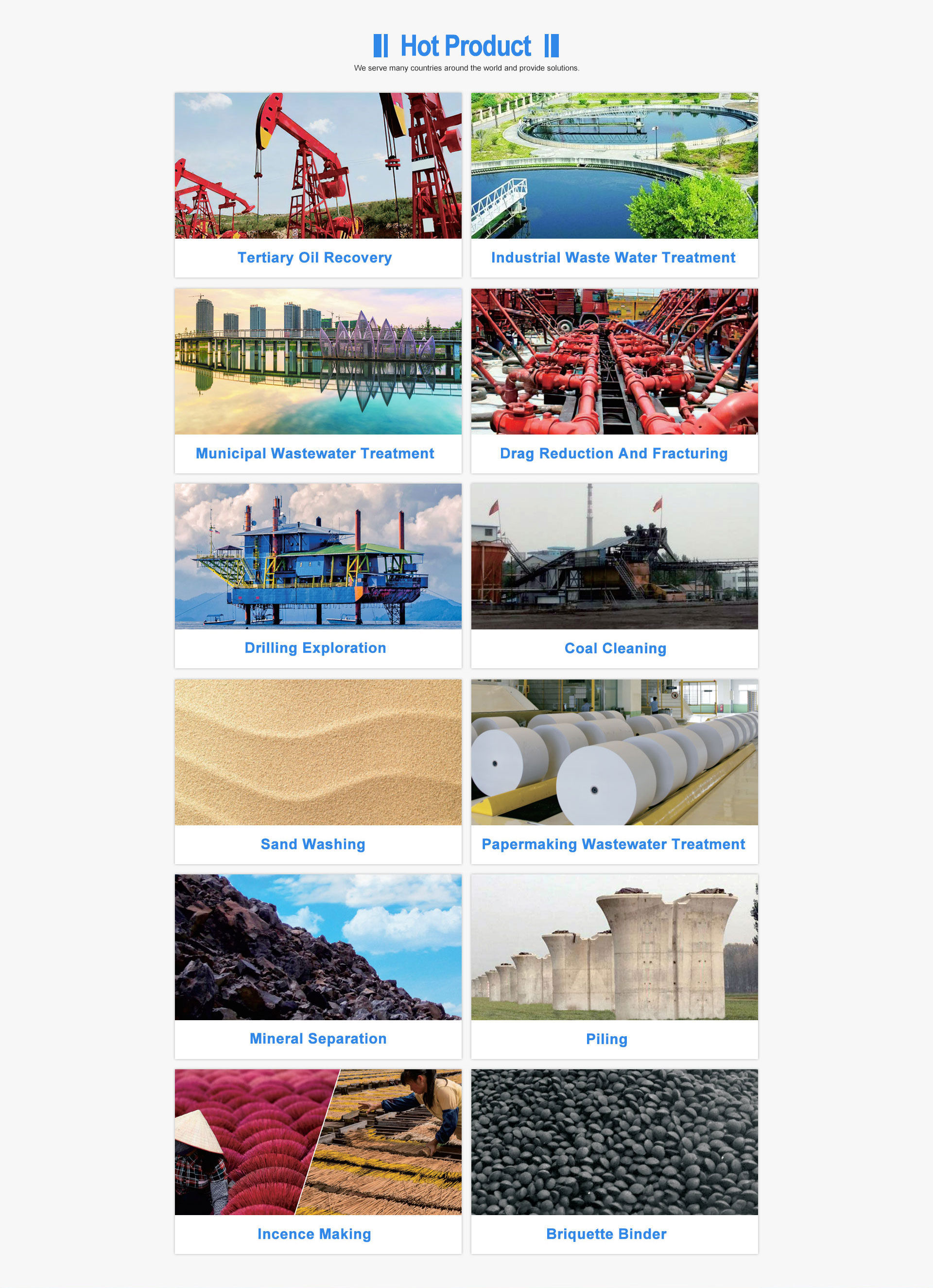This screenshot has width=933, height=1288.
Task: Open the Coal Cleaning product
Action: click(614, 575)
